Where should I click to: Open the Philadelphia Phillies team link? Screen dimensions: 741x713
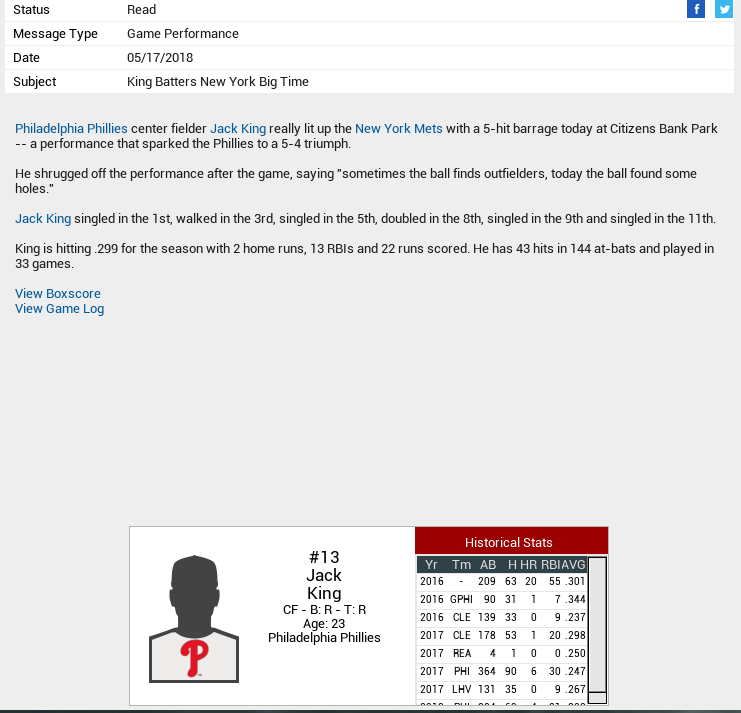point(71,129)
